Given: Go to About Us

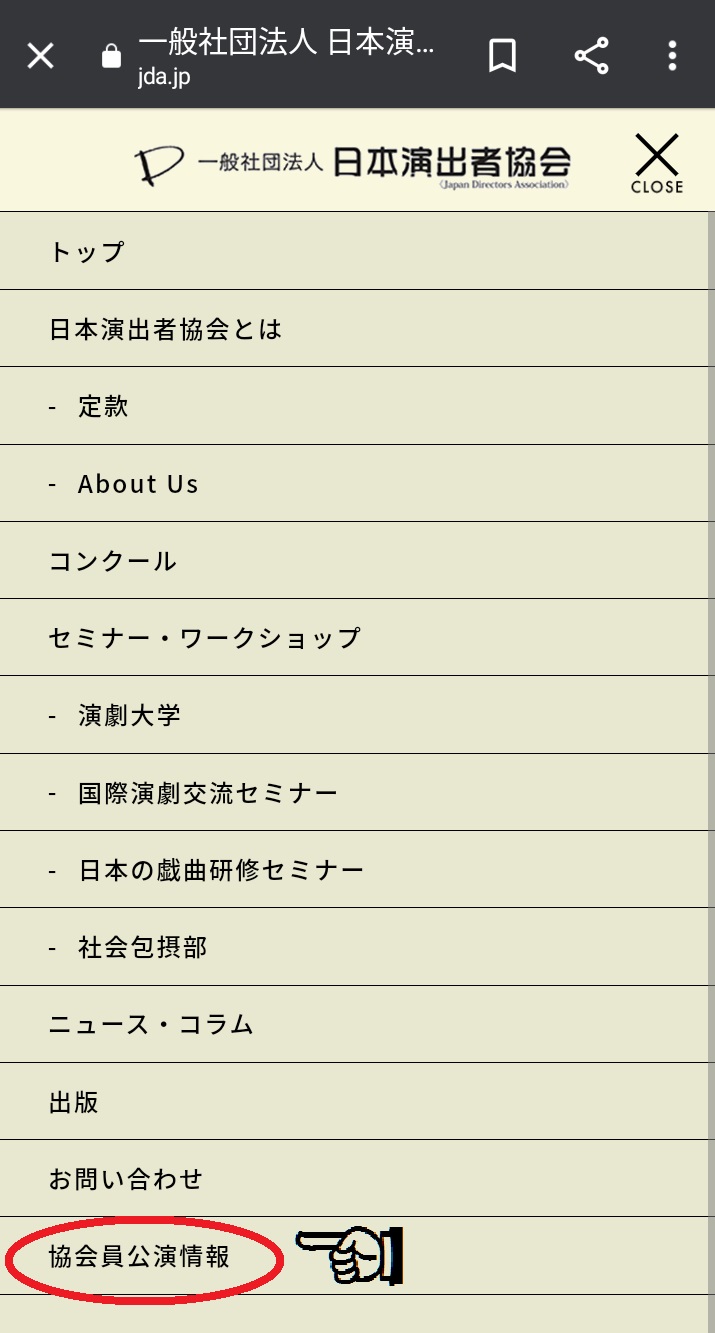Looking at the screenshot, I should tap(357, 483).
